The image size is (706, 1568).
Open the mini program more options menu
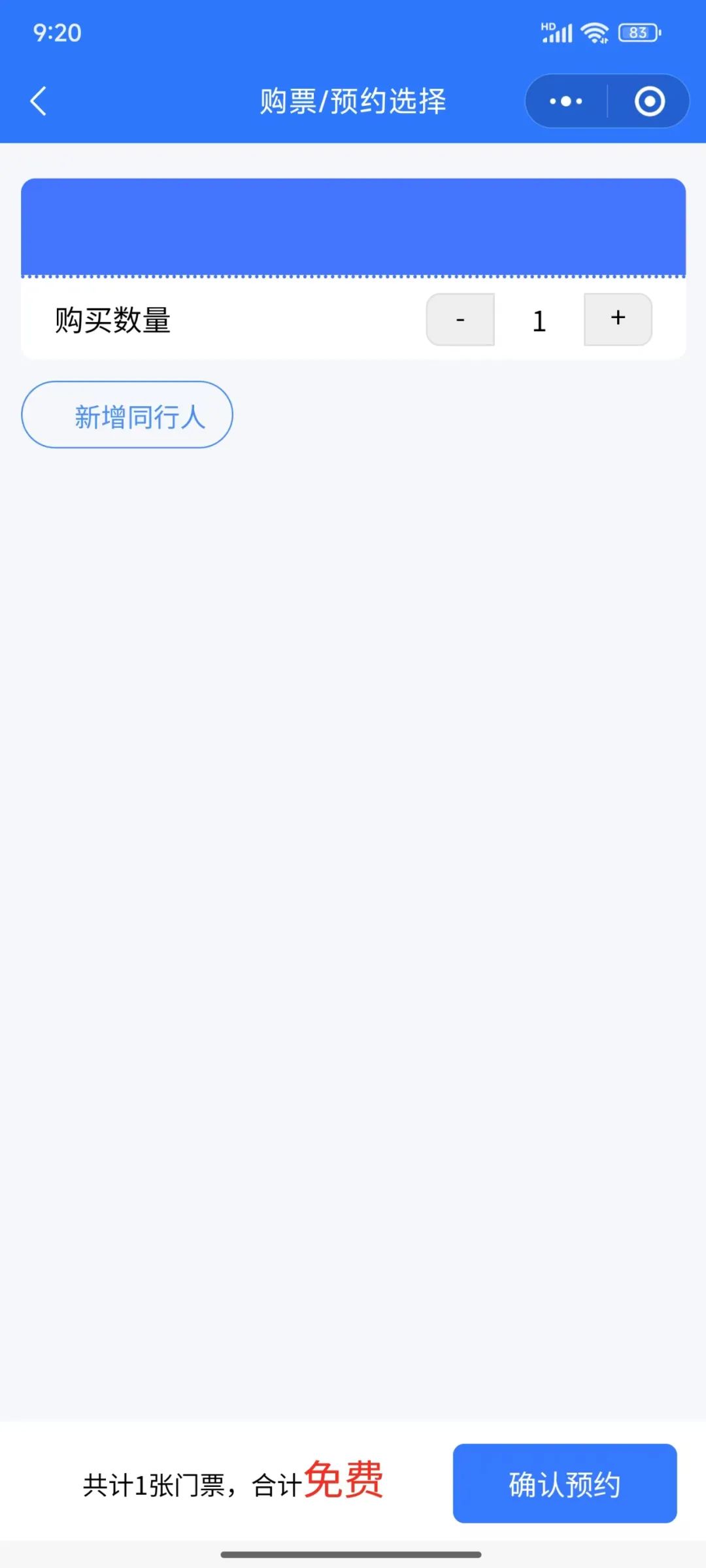tap(566, 101)
